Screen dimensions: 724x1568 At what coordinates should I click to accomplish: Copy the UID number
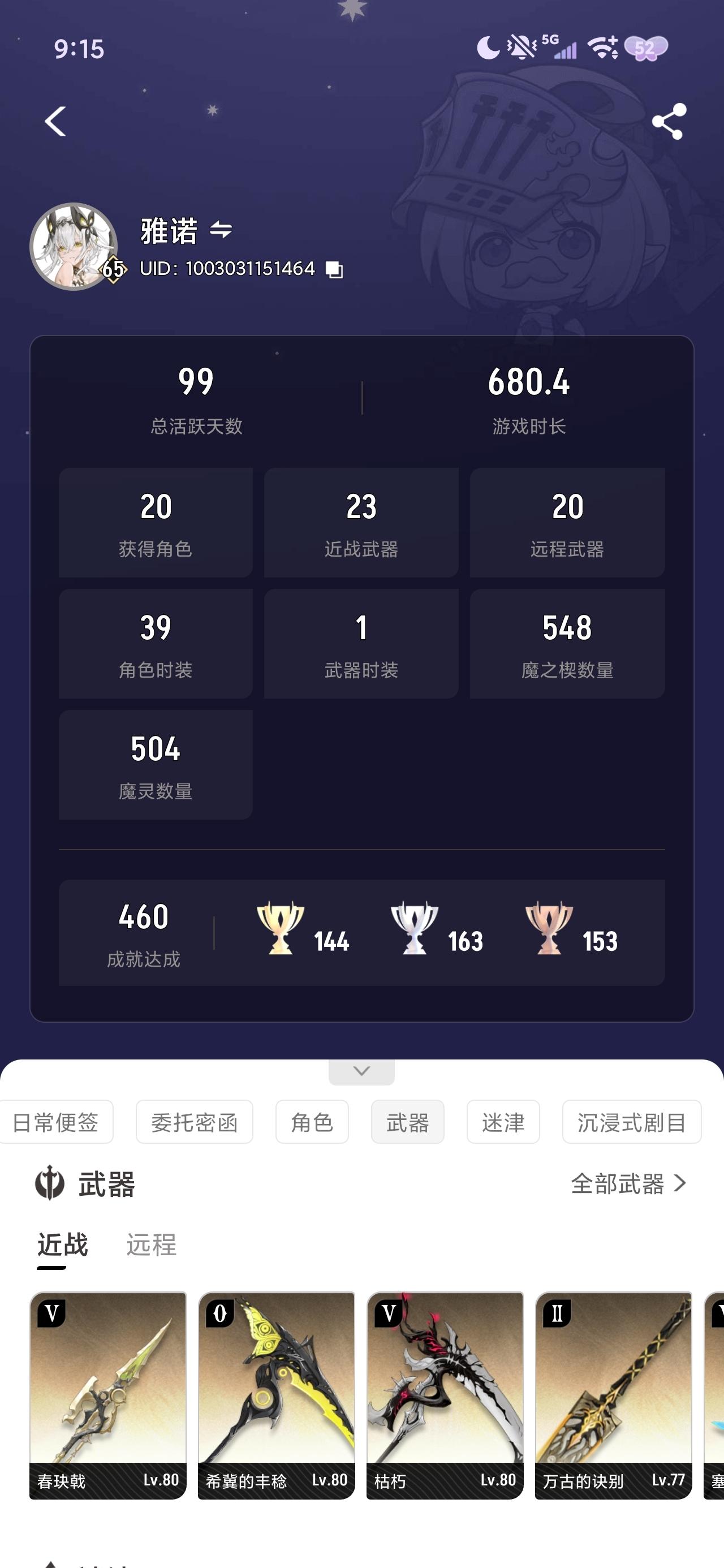pyautogui.click(x=334, y=269)
